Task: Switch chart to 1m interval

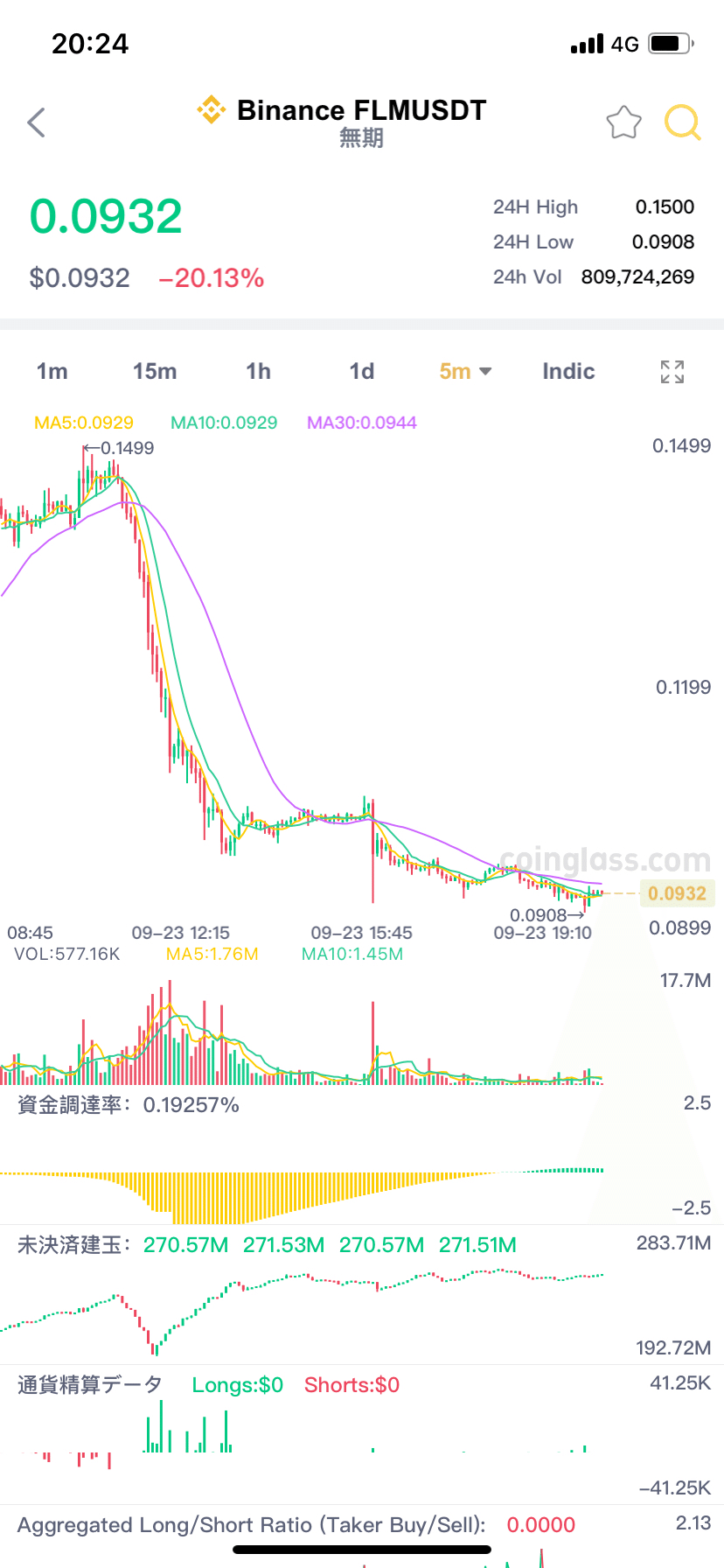Action: [x=52, y=372]
